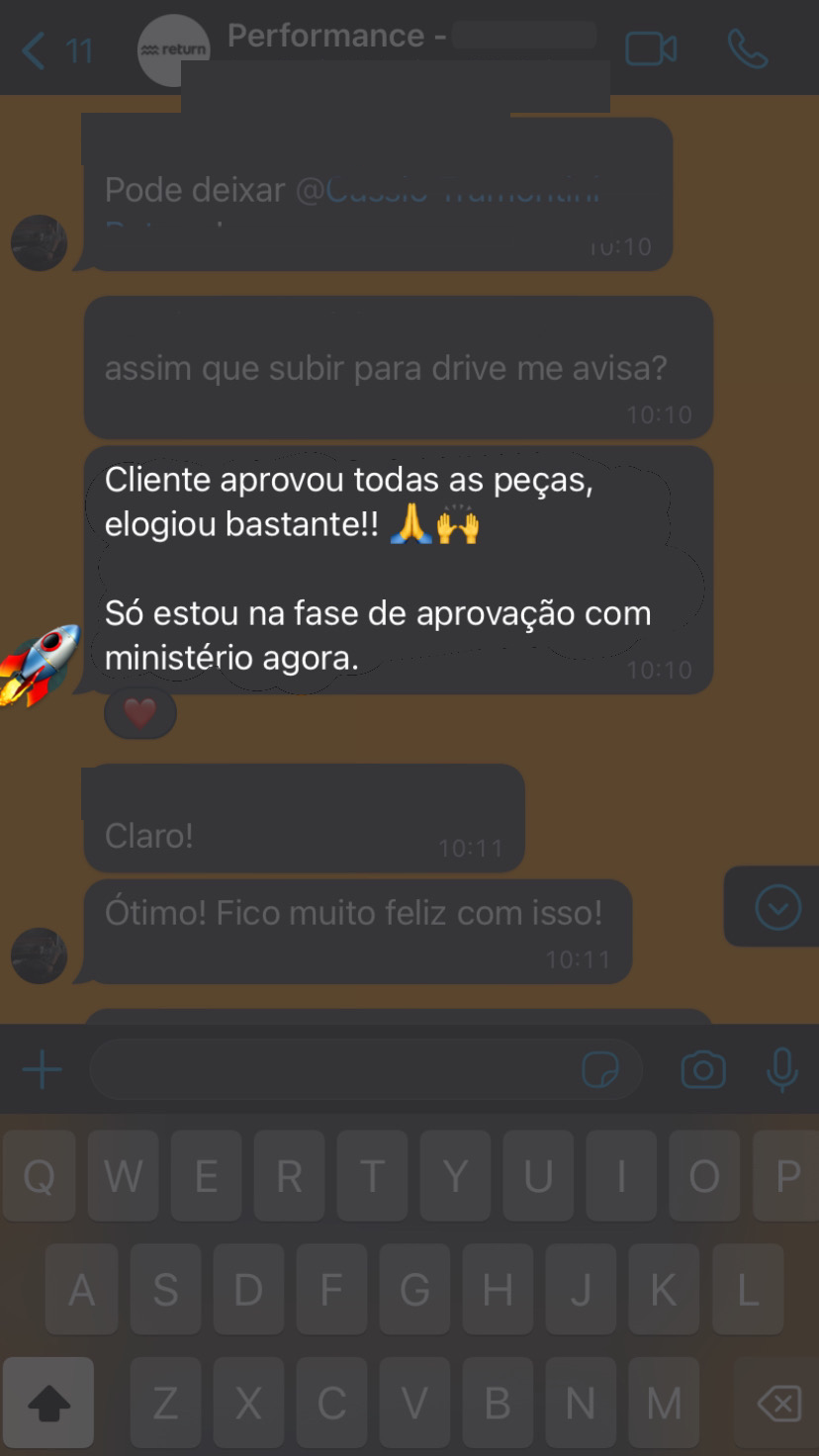Hit the backspace key

[x=777, y=1402]
